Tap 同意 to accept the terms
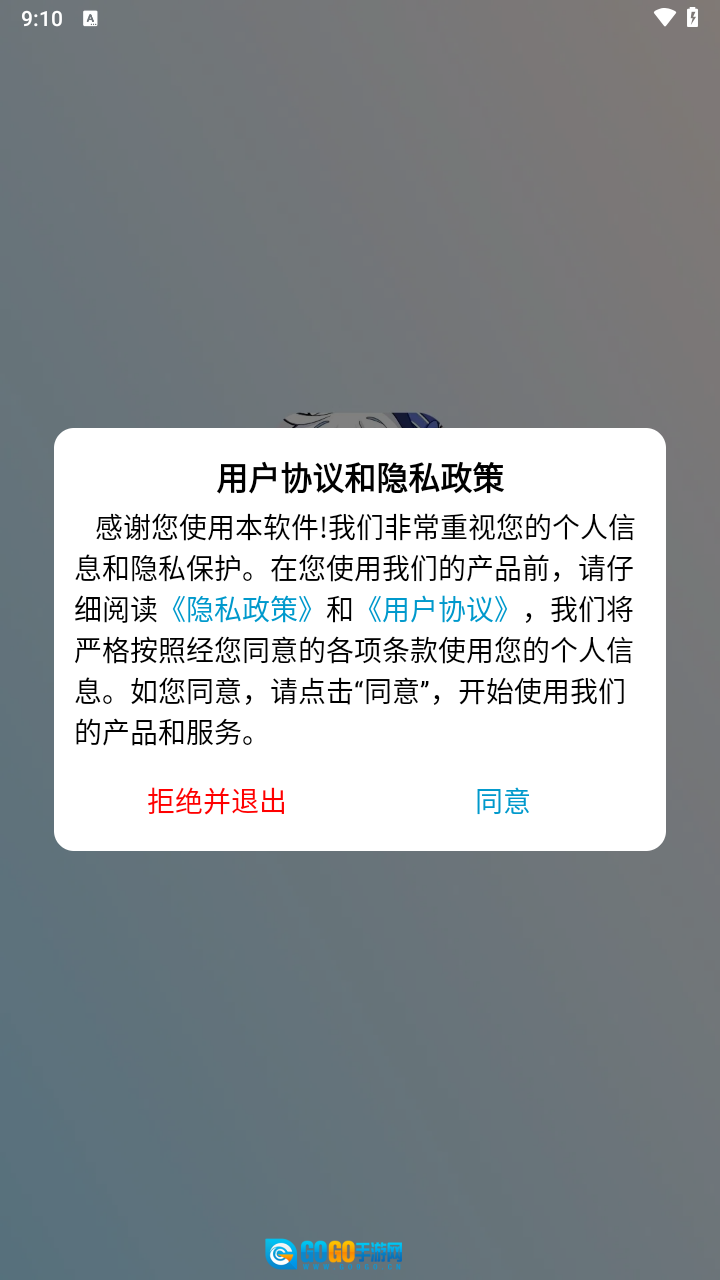This screenshot has height=1280, width=720. (x=502, y=801)
